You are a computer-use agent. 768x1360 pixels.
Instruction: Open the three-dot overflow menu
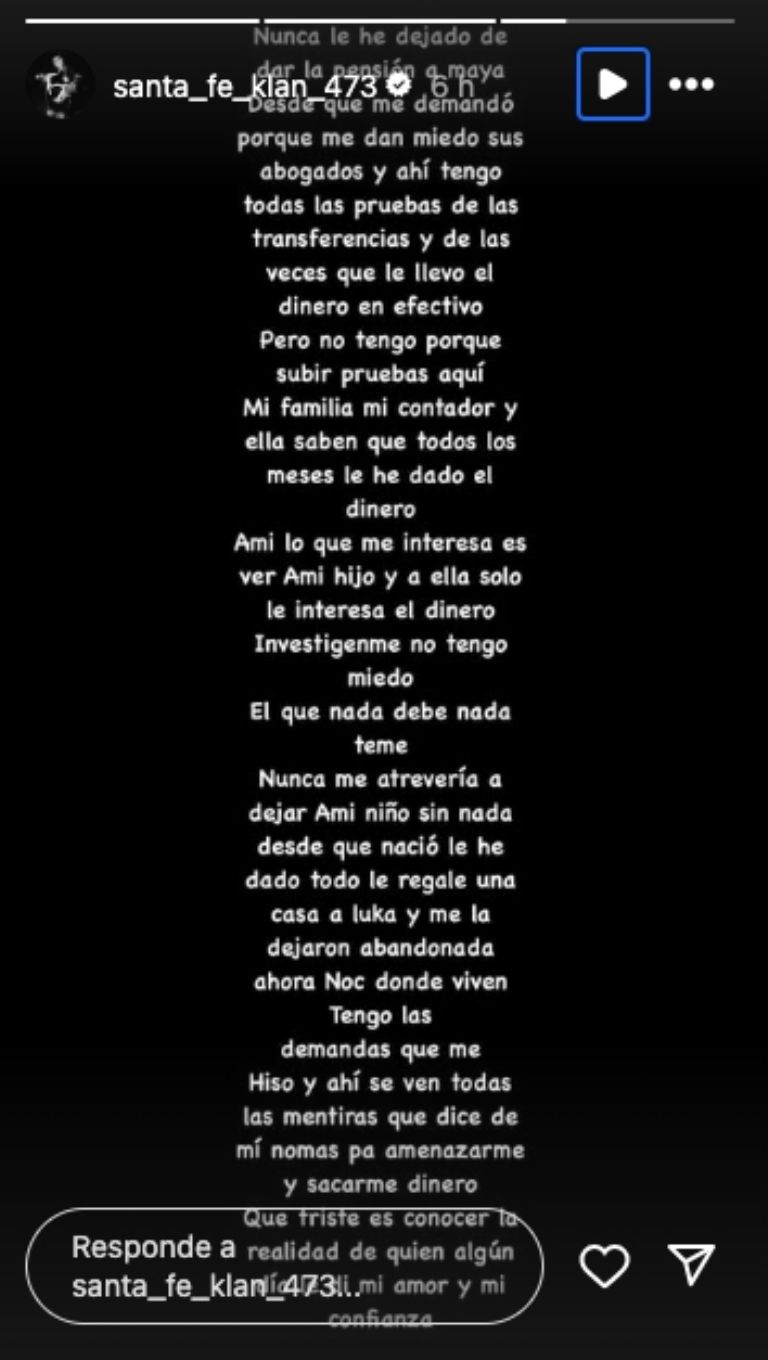[691, 84]
